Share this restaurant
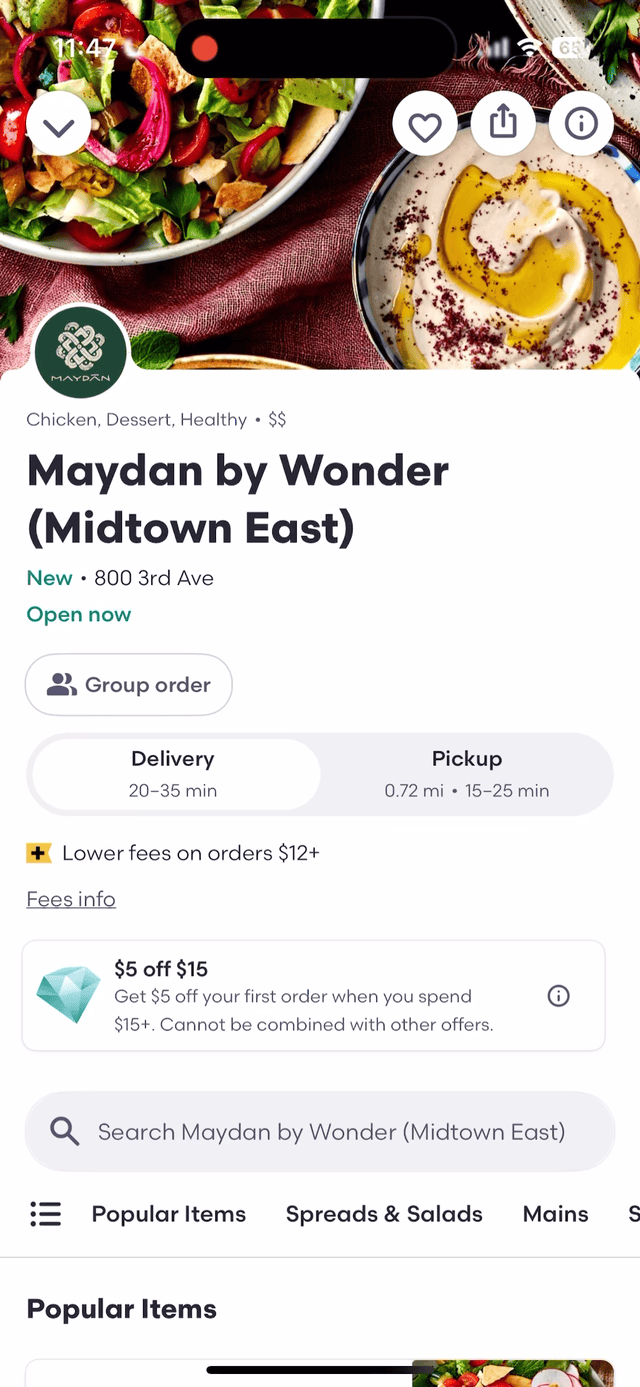Viewport: 640px width, 1387px height. tap(503, 124)
